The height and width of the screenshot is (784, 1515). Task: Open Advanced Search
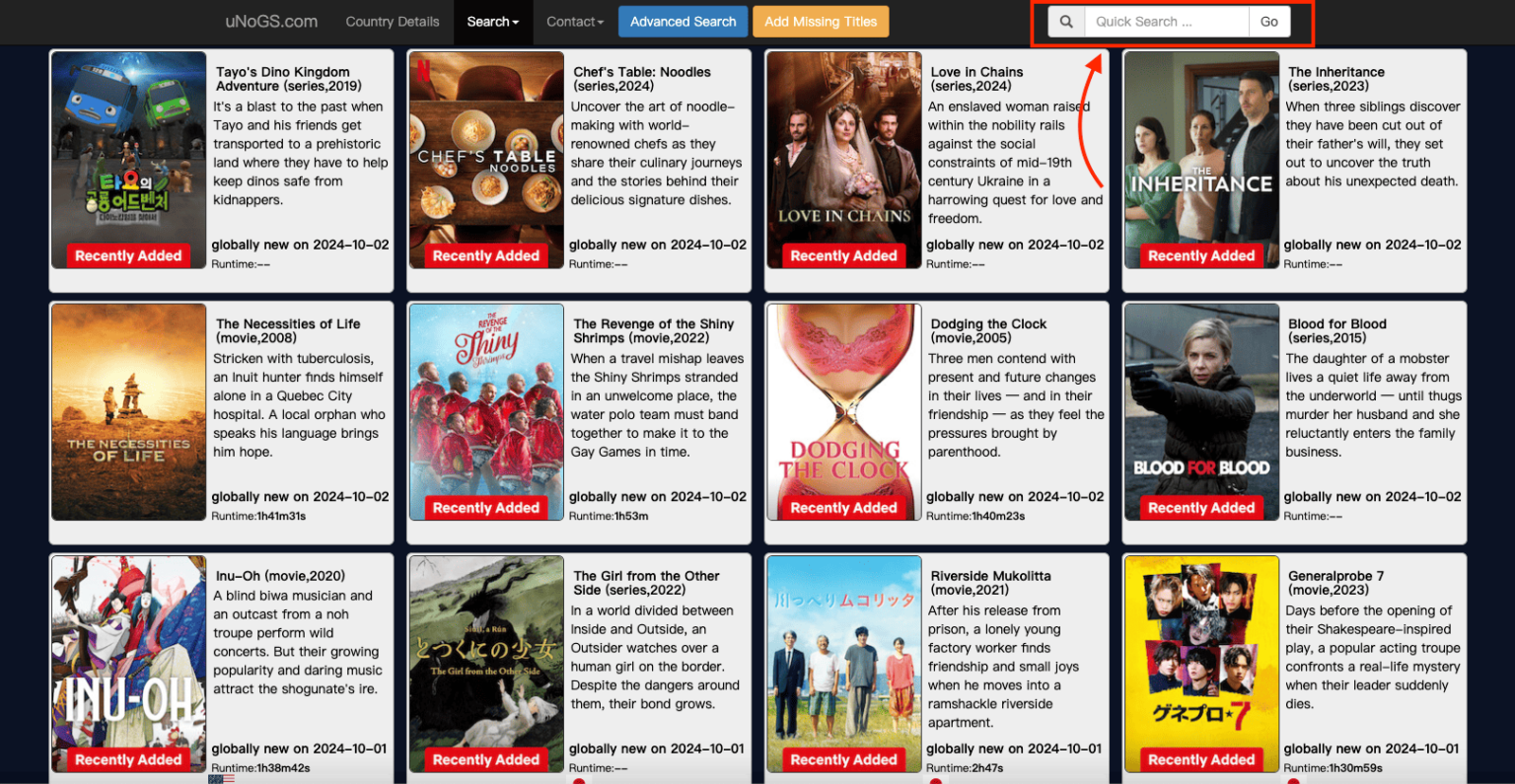tap(683, 22)
